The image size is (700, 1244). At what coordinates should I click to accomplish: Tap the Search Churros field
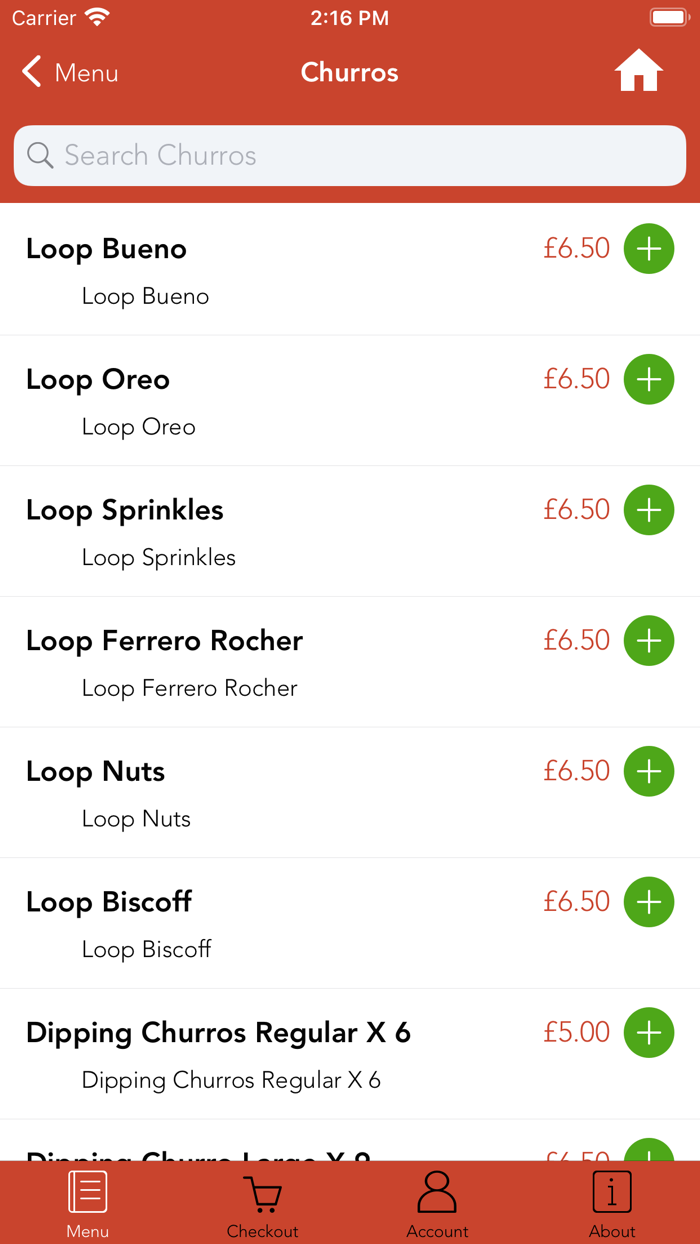pos(350,155)
